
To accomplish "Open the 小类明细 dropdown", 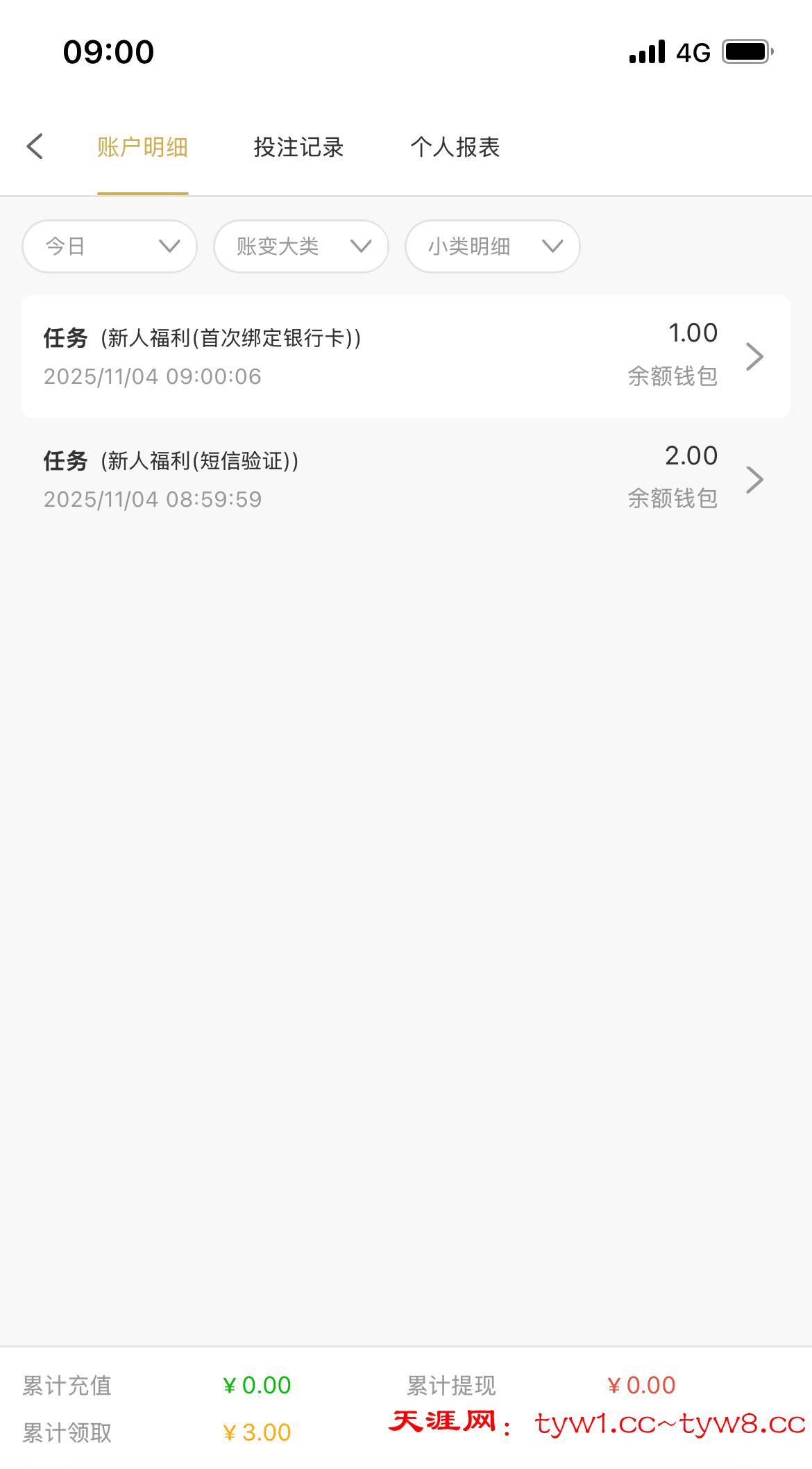I will (x=493, y=246).
